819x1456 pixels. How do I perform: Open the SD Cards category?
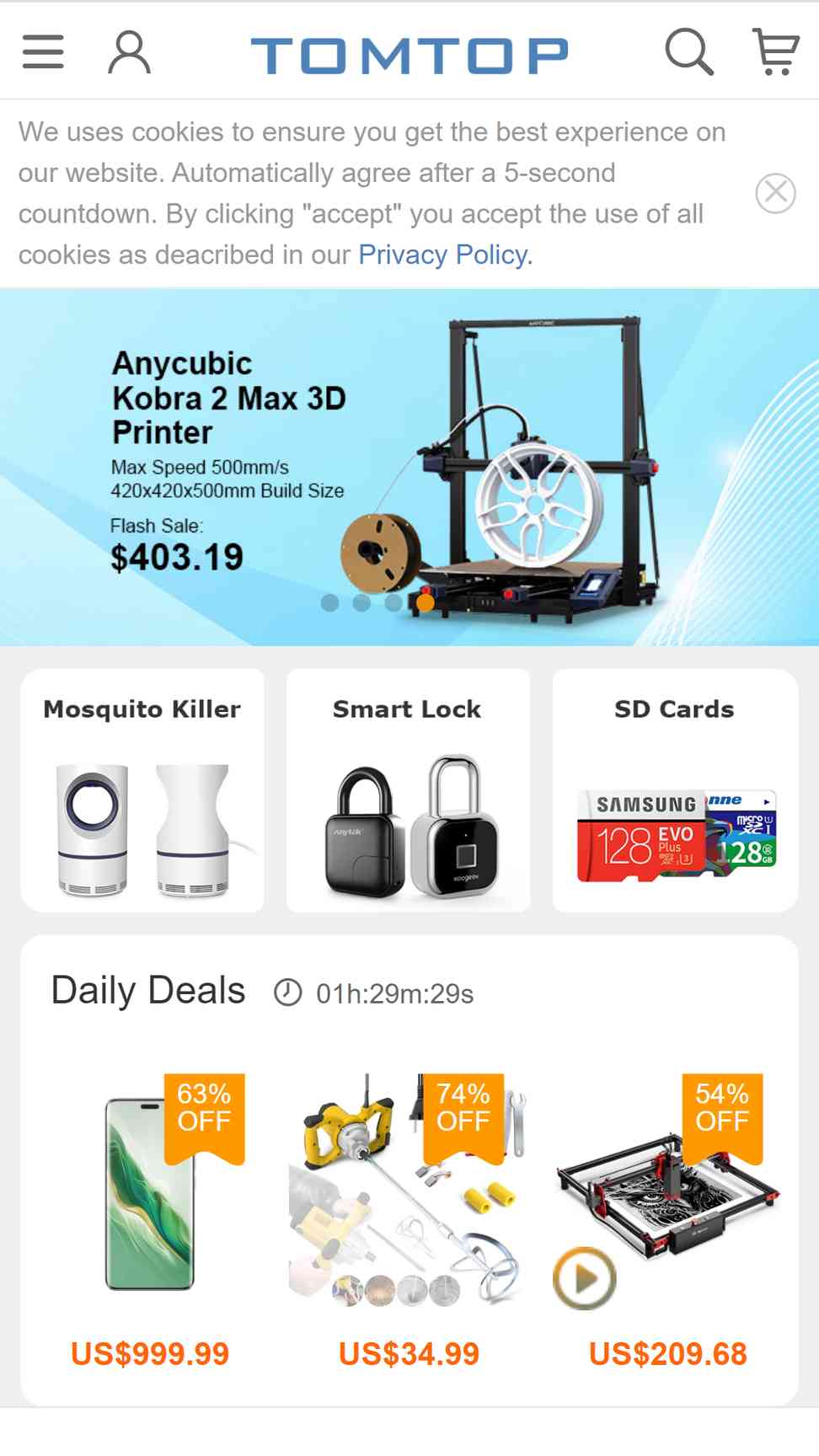point(675,790)
